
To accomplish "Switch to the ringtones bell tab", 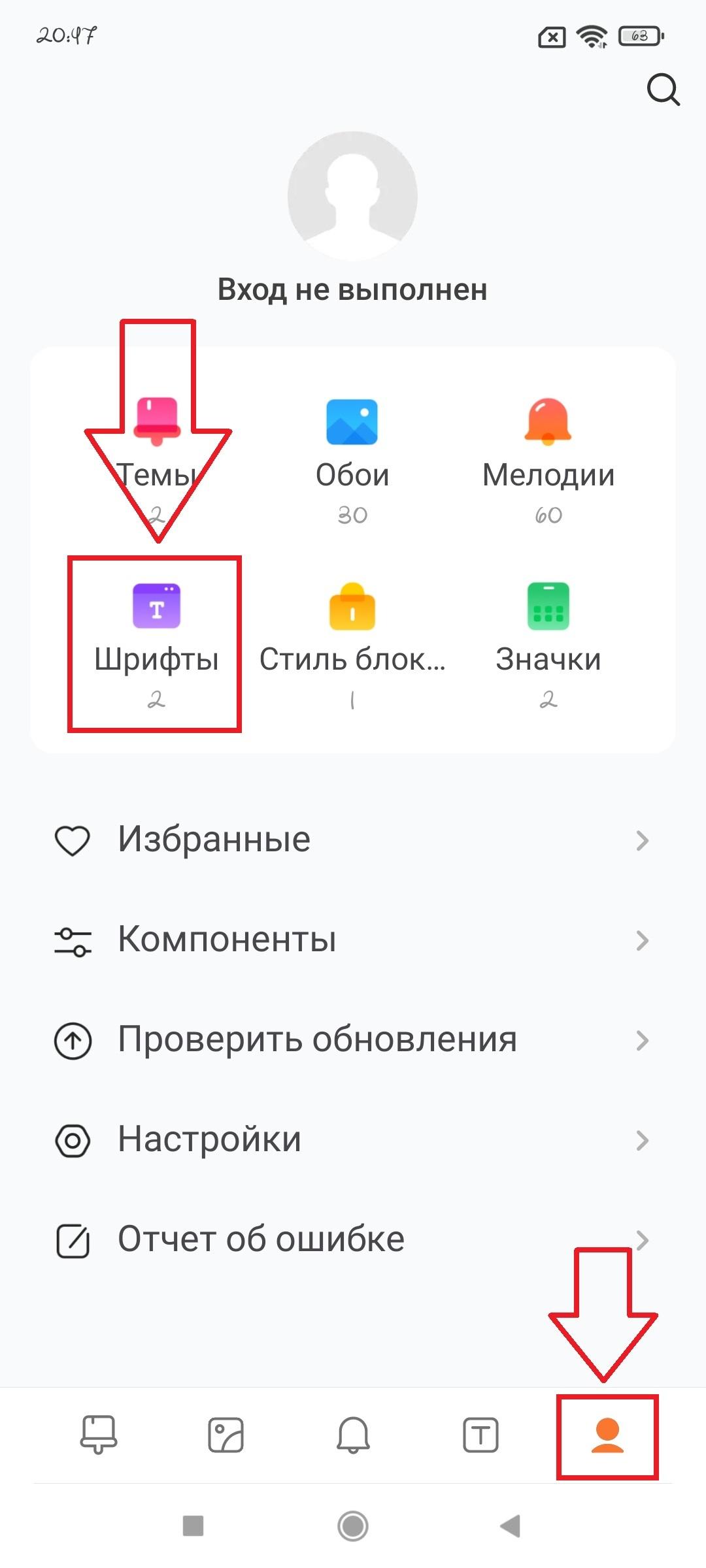I will tap(353, 1435).
